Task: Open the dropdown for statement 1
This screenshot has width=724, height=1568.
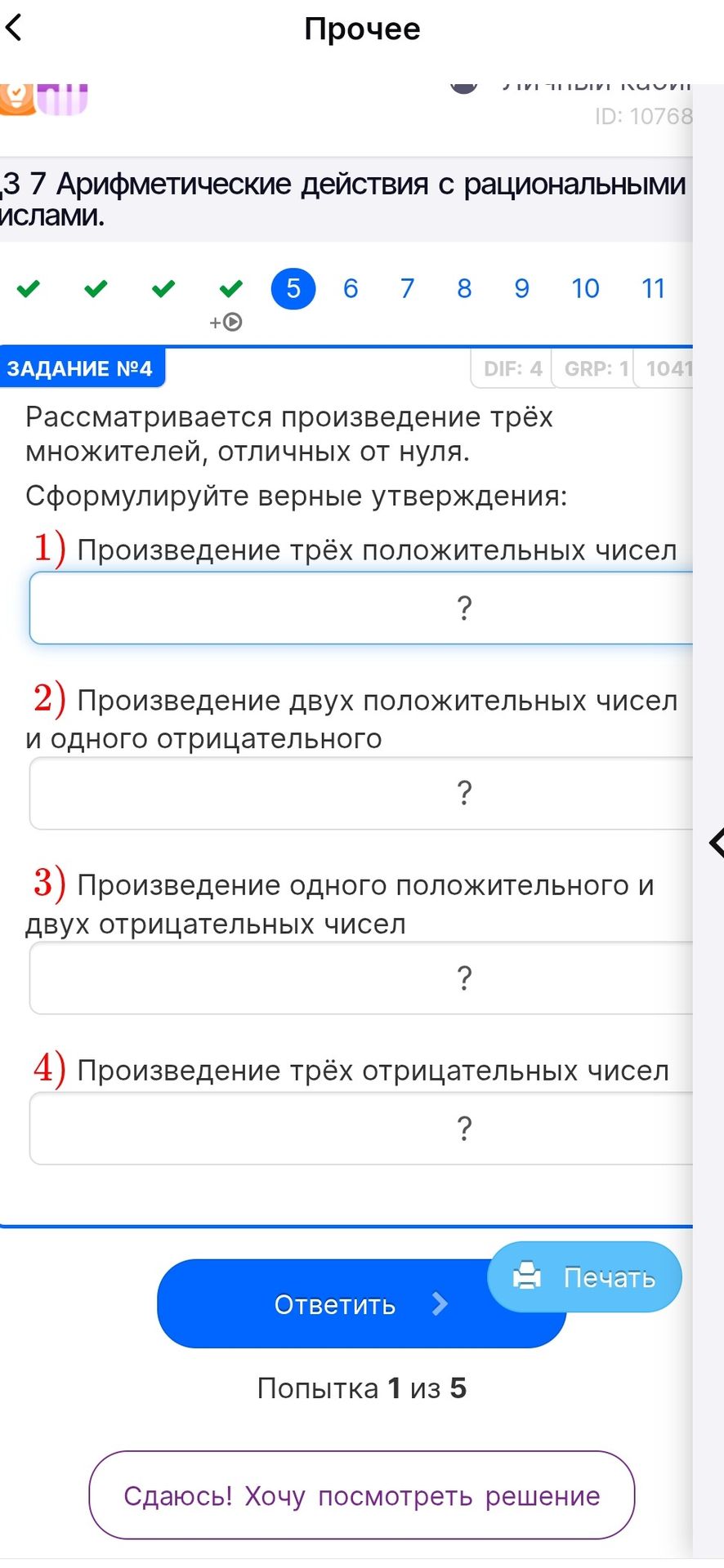Action: 361,608
